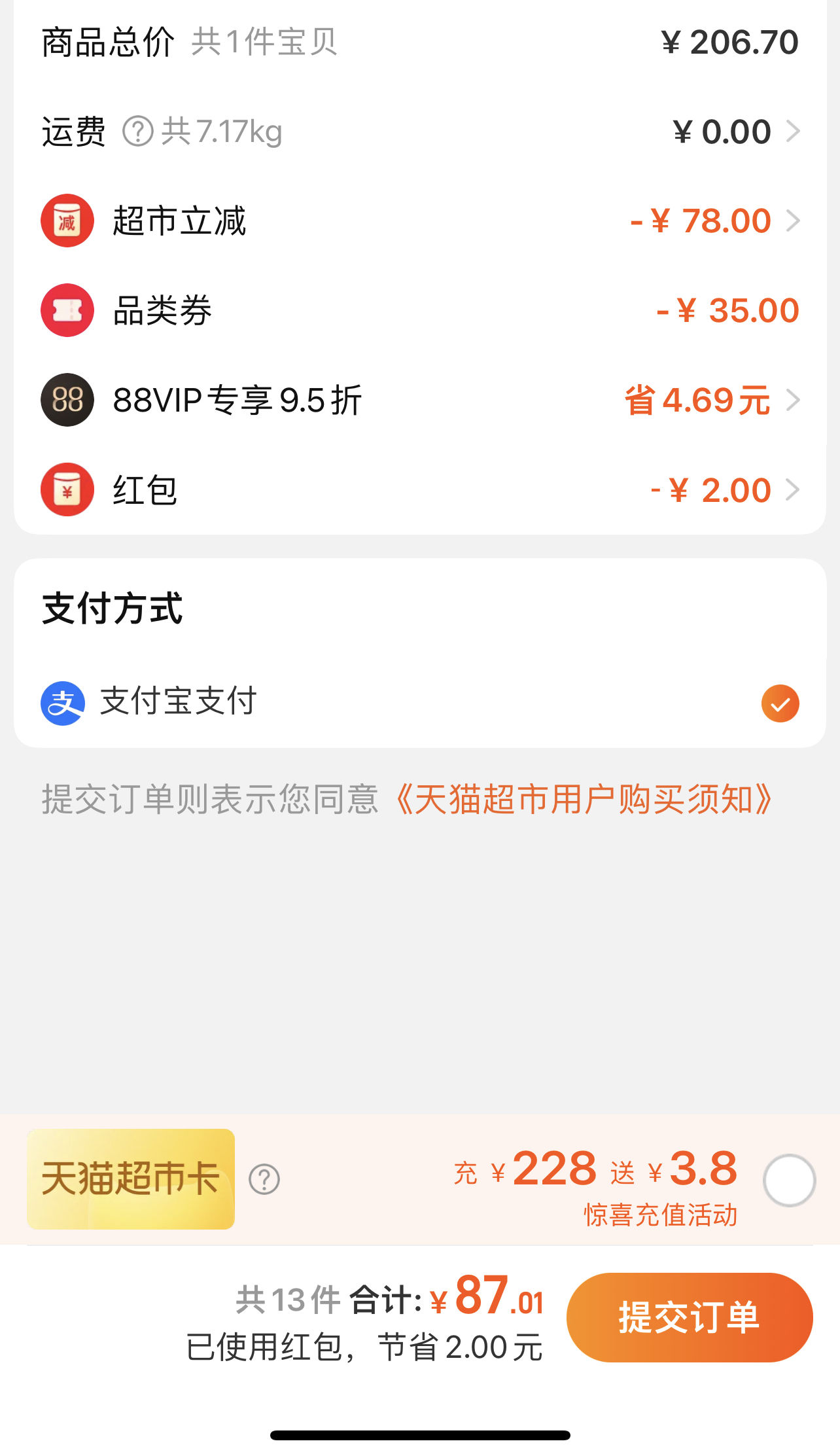
Task: Select the 充228送3.8 recharge offer
Action: (x=789, y=1180)
